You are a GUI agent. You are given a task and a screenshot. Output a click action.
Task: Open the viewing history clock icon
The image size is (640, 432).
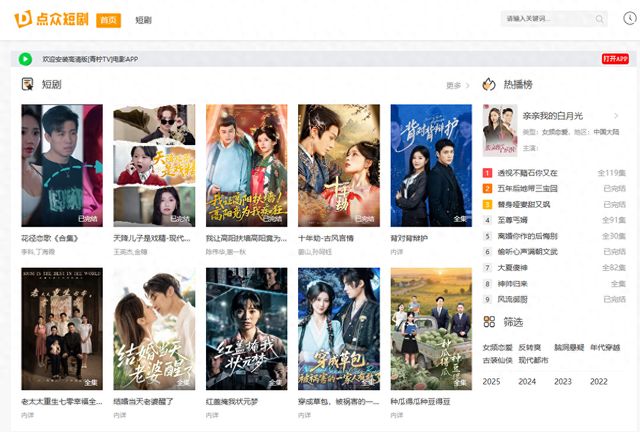[x=629, y=19]
